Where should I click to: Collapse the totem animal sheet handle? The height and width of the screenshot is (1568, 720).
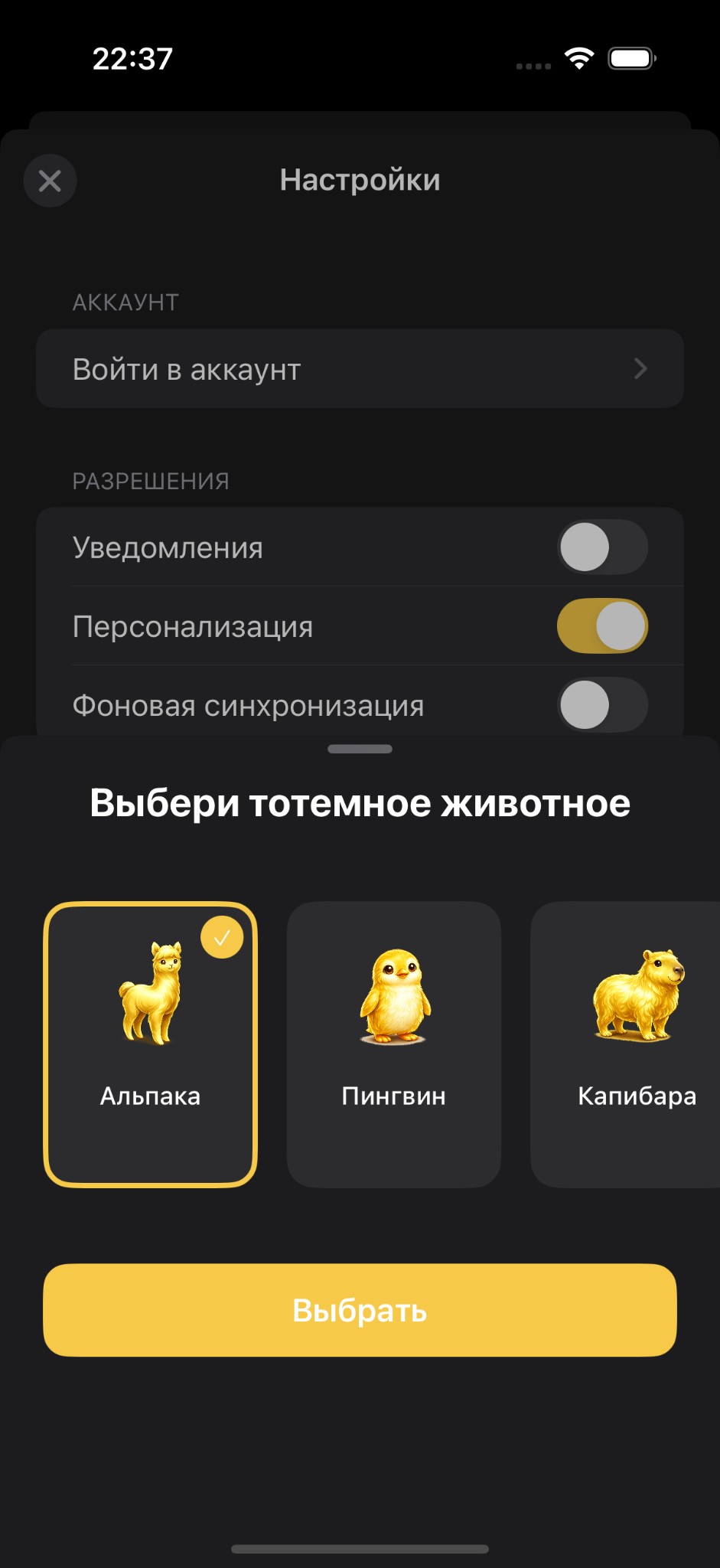tap(360, 749)
